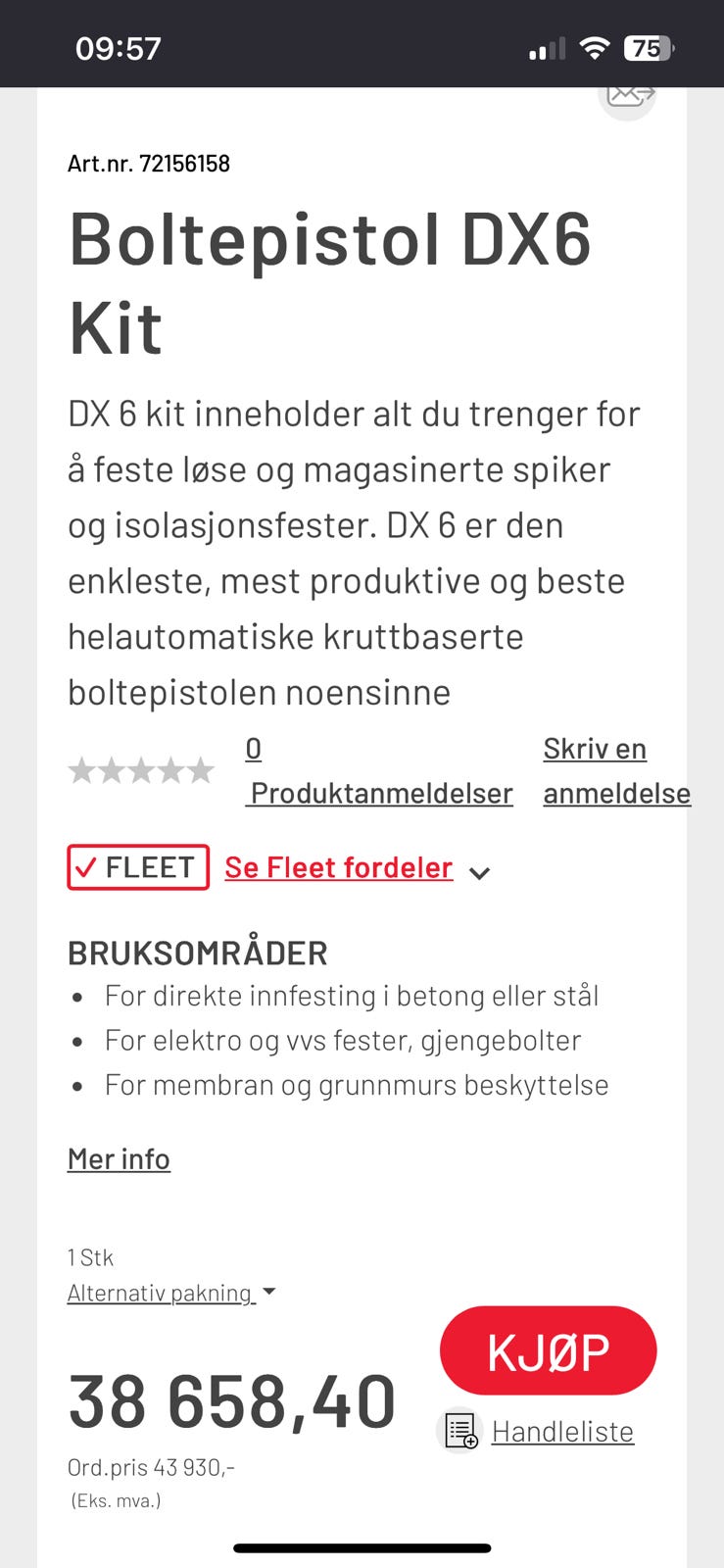
Task: Select the third rating star
Action: 141,770
